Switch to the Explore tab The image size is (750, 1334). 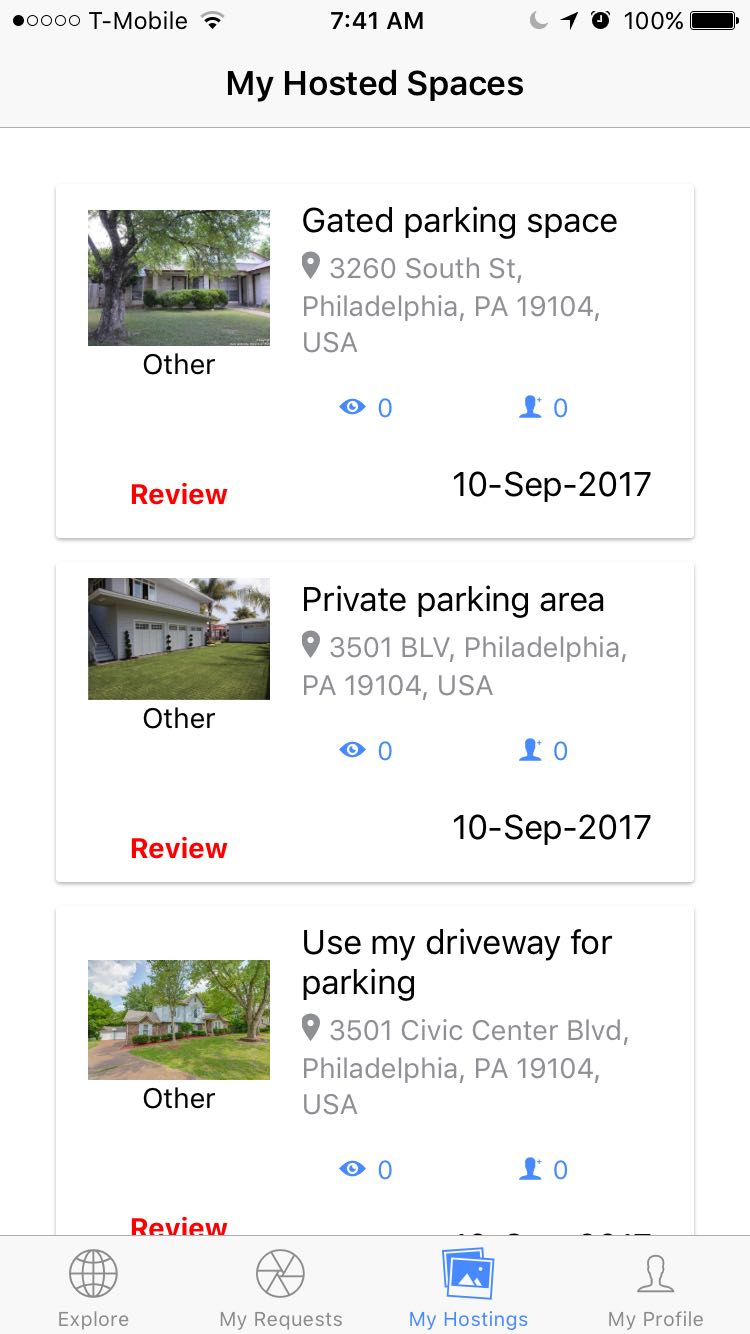pyautogui.click(x=93, y=1288)
